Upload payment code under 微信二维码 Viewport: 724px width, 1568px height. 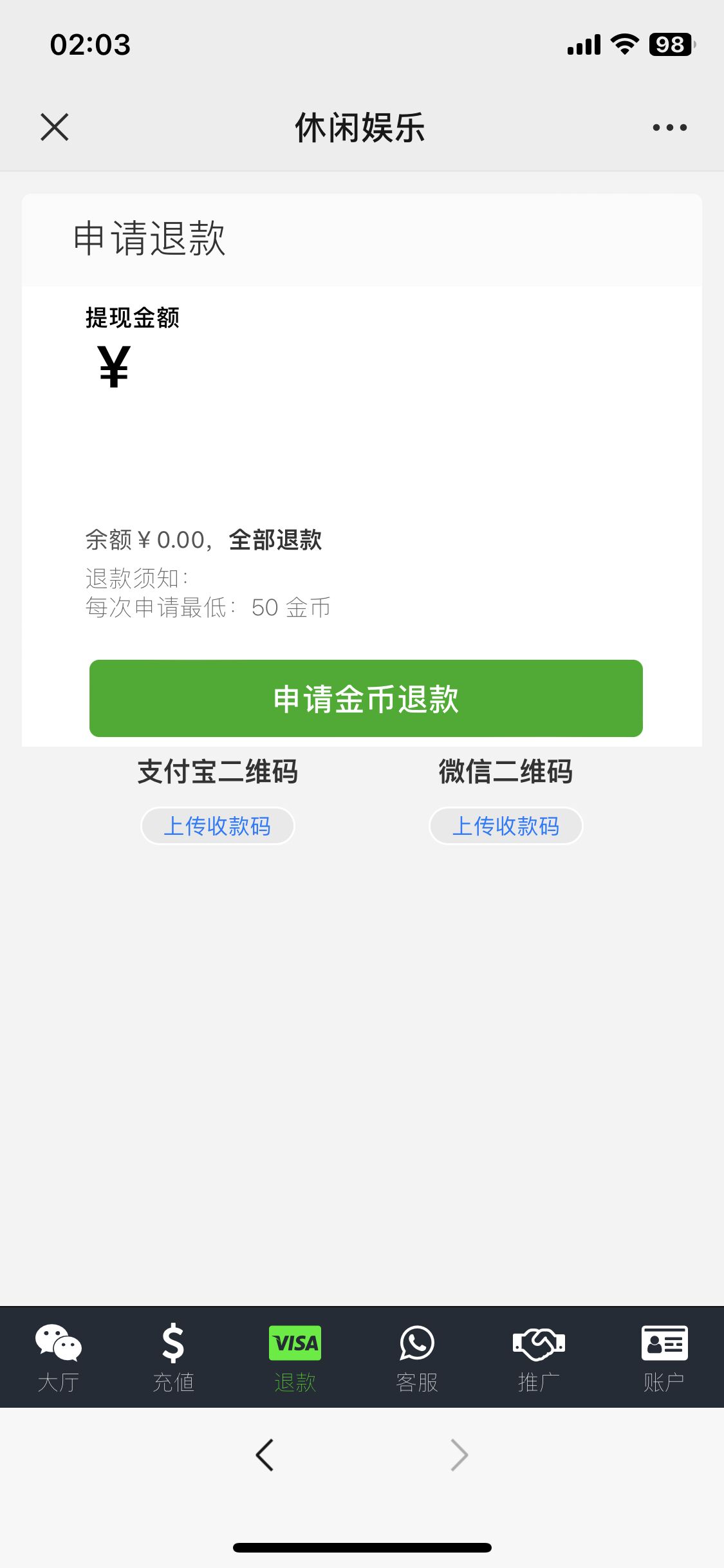click(506, 826)
